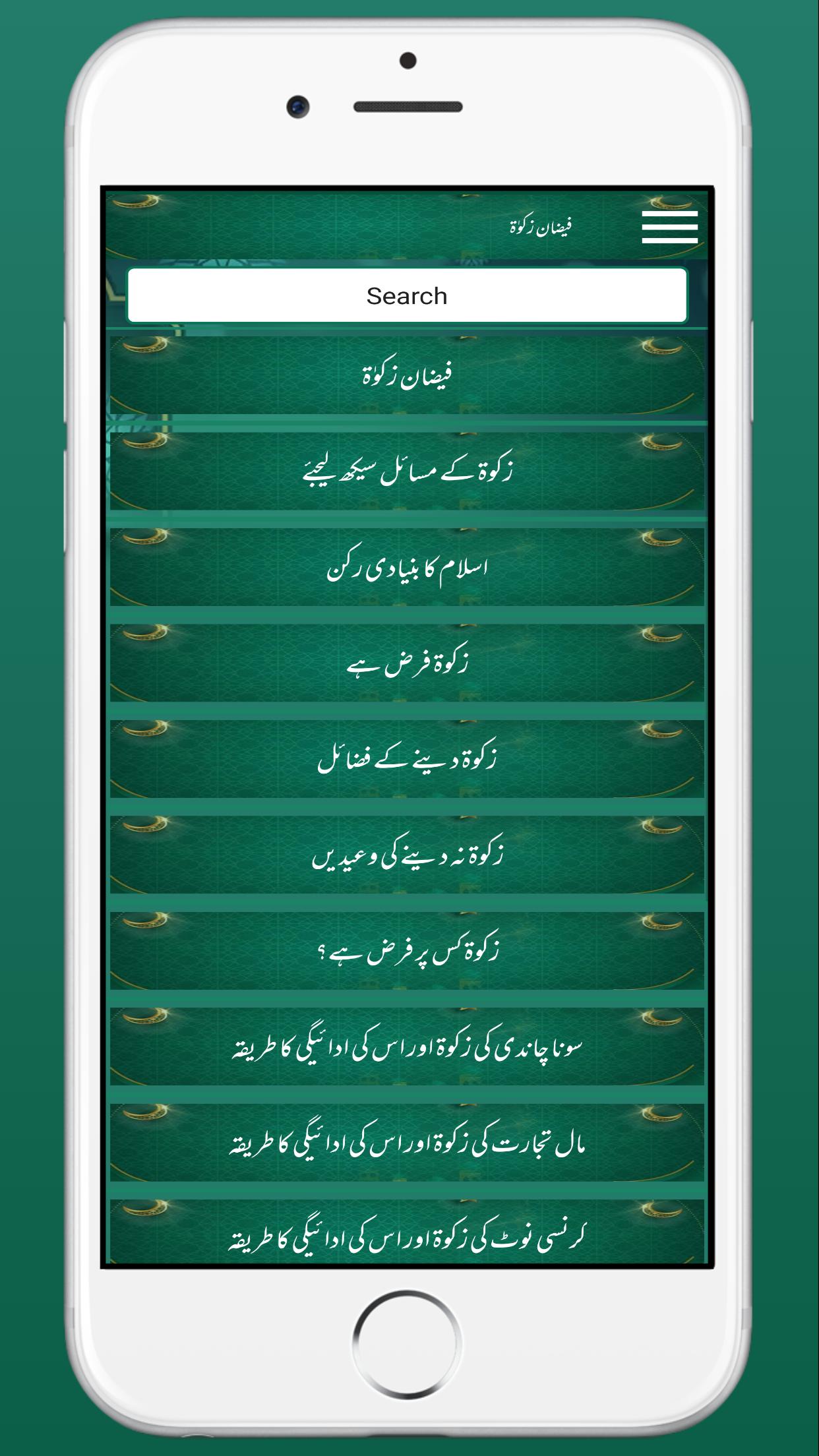Select زکوٰۃ کس پر فرض ہے؟

[x=407, y=951]
